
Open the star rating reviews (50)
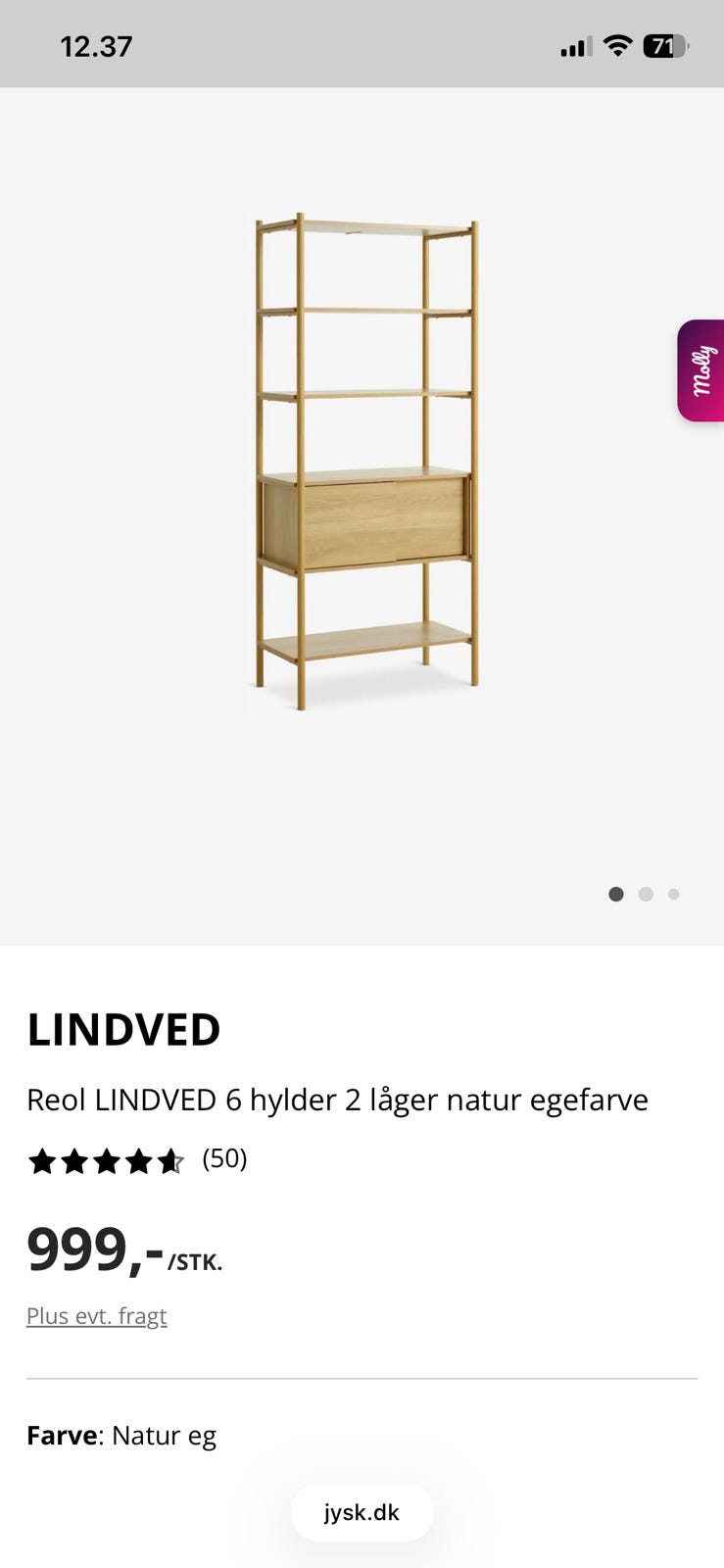tap(137, 1160)
